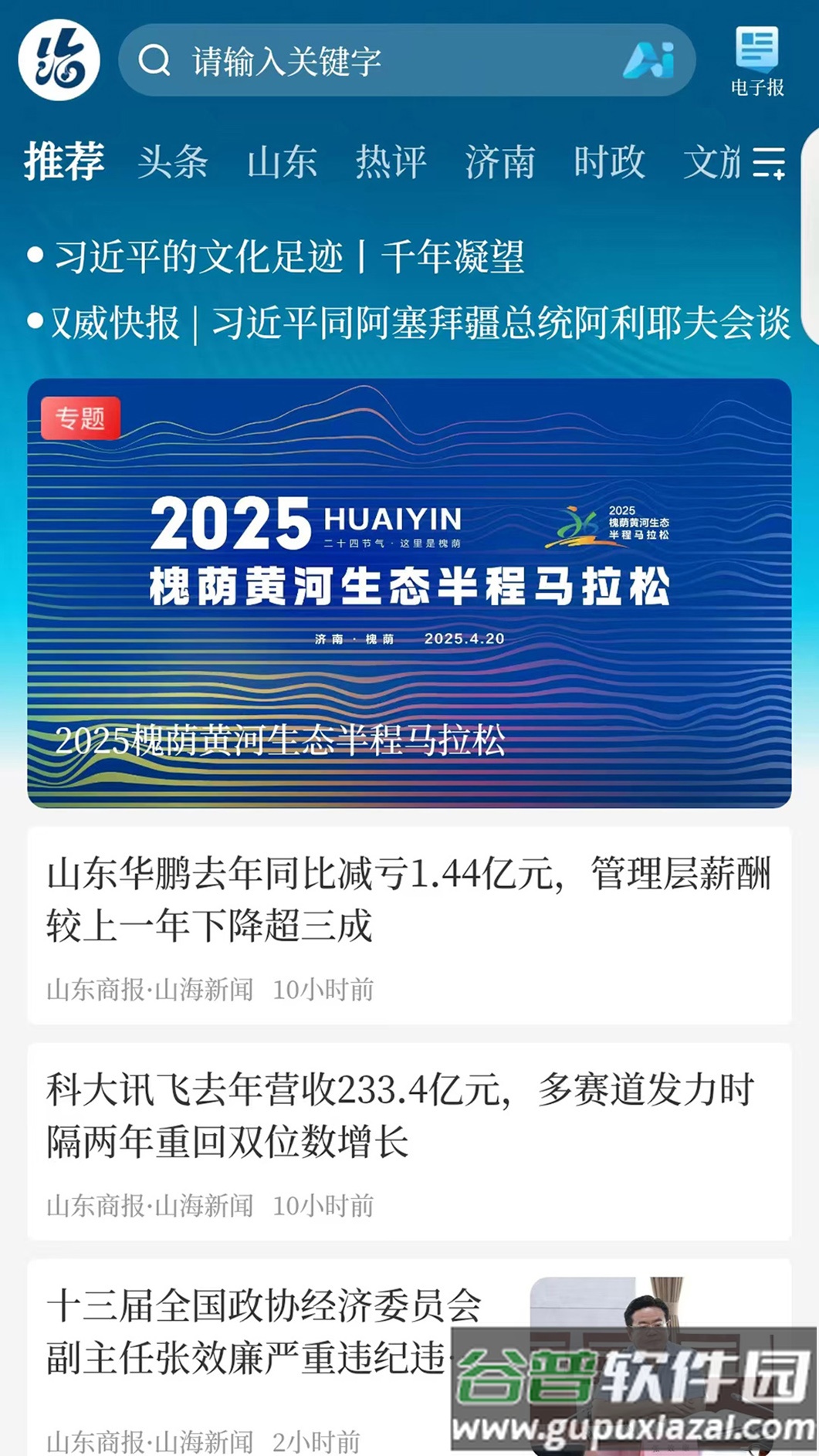The width and height of the screenshot is (819, 1456).
Task: Switch to the 热评 tab
Action: click(x=391, y=162)
